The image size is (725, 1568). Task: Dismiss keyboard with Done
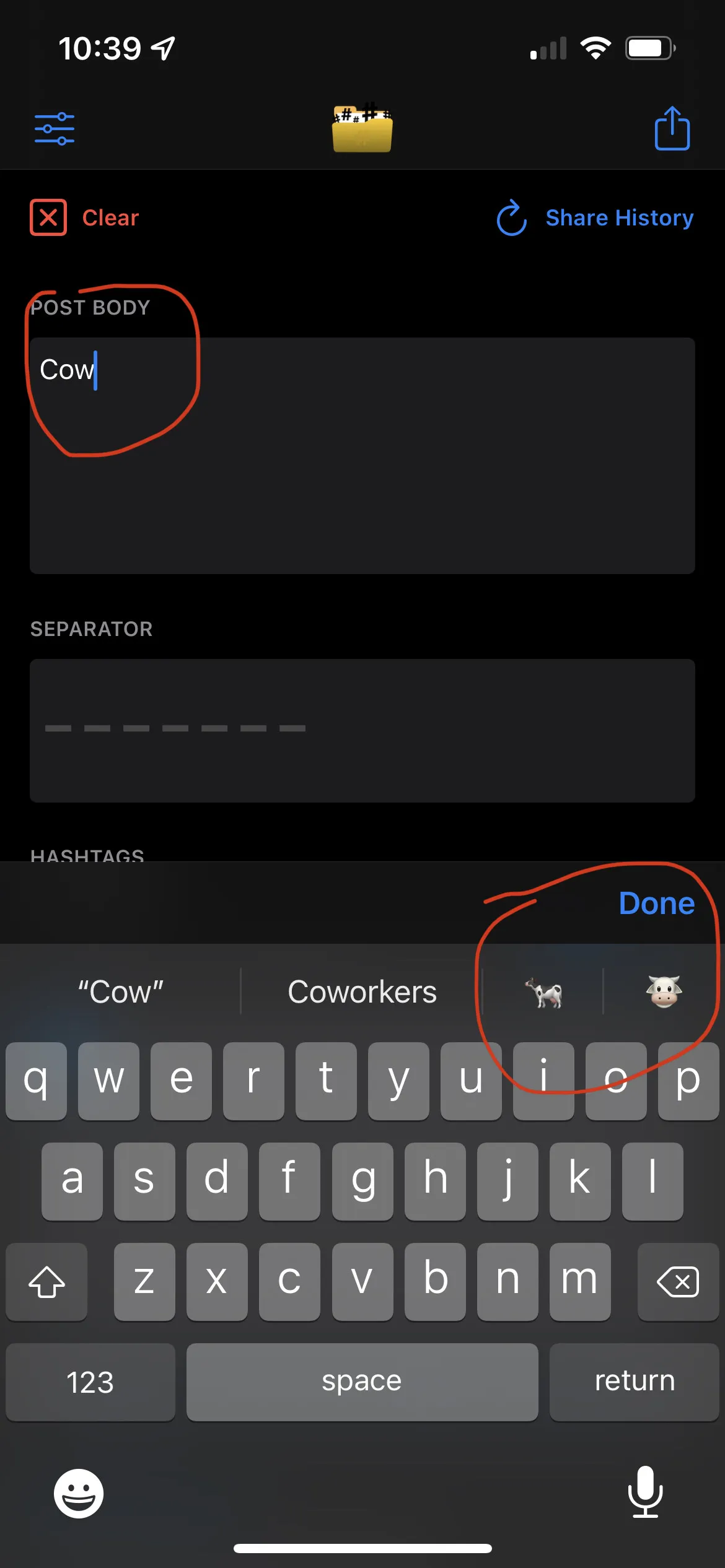(x=656, y=904)
